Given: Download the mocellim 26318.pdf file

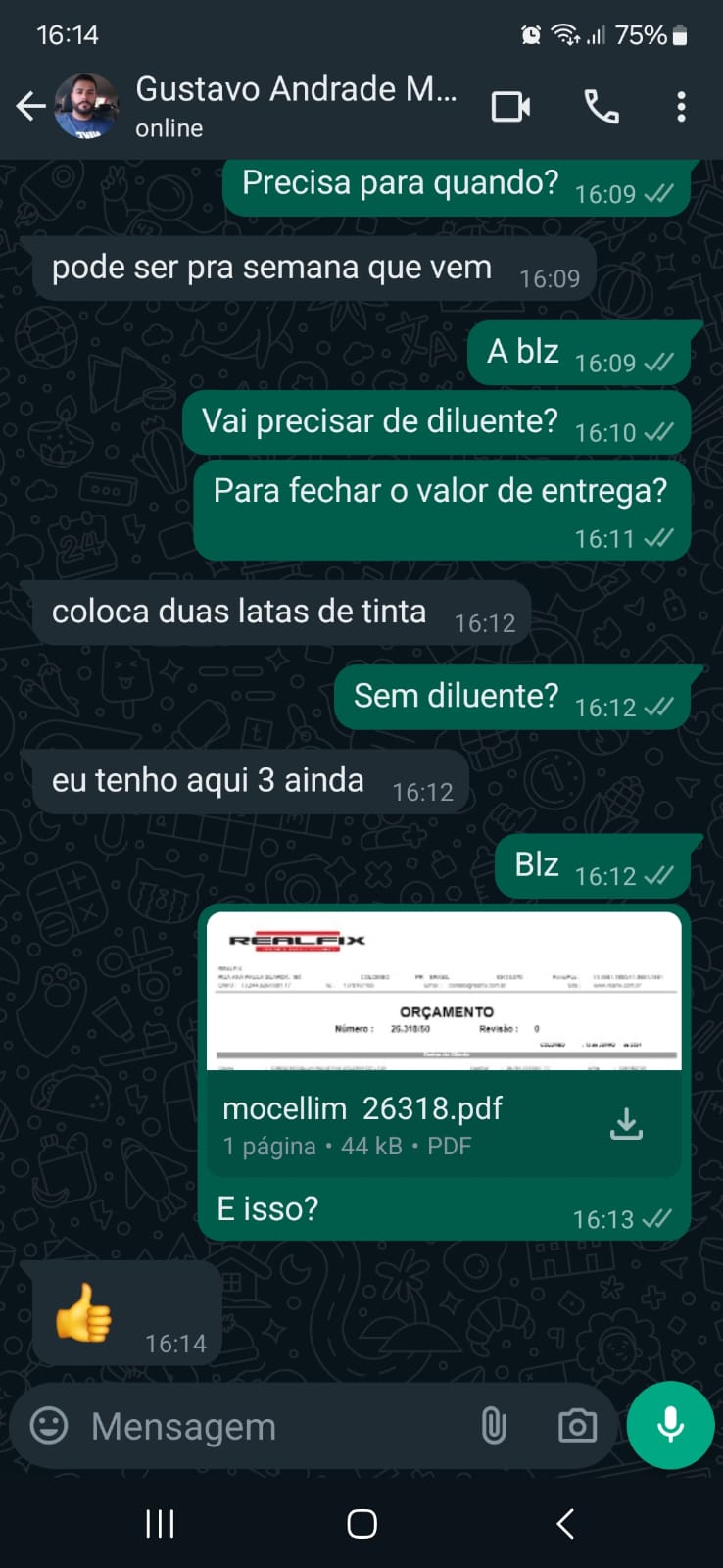Looking at the screenshot, I should click(626, 1123).
